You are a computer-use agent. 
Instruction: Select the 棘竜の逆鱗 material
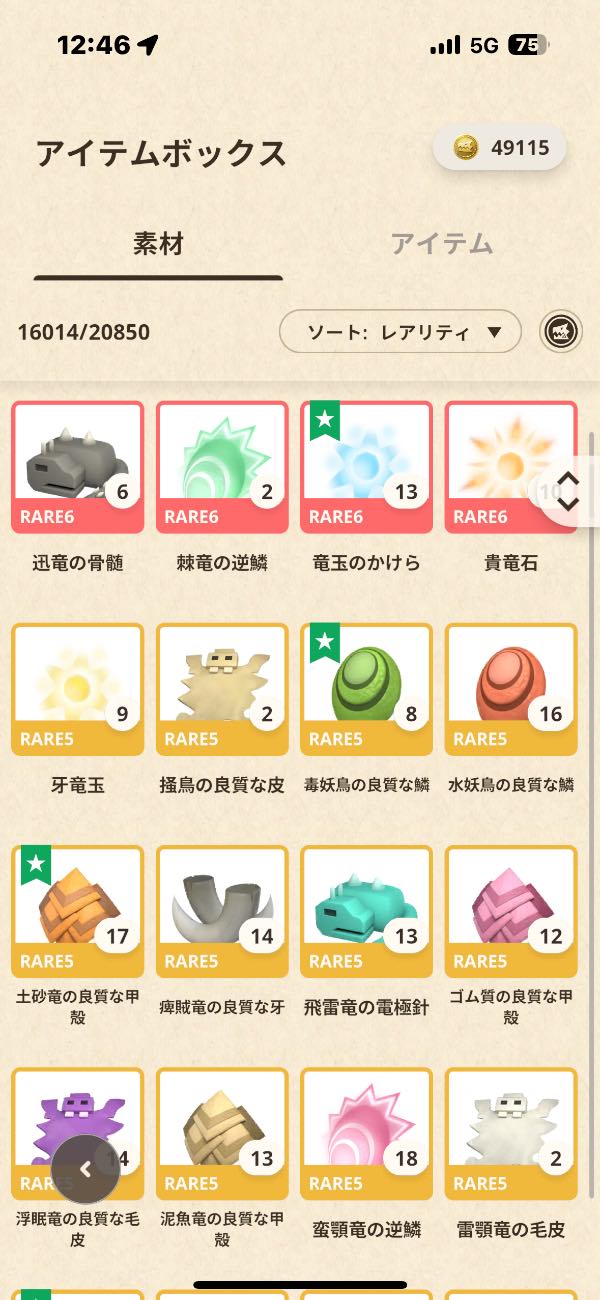222,468
